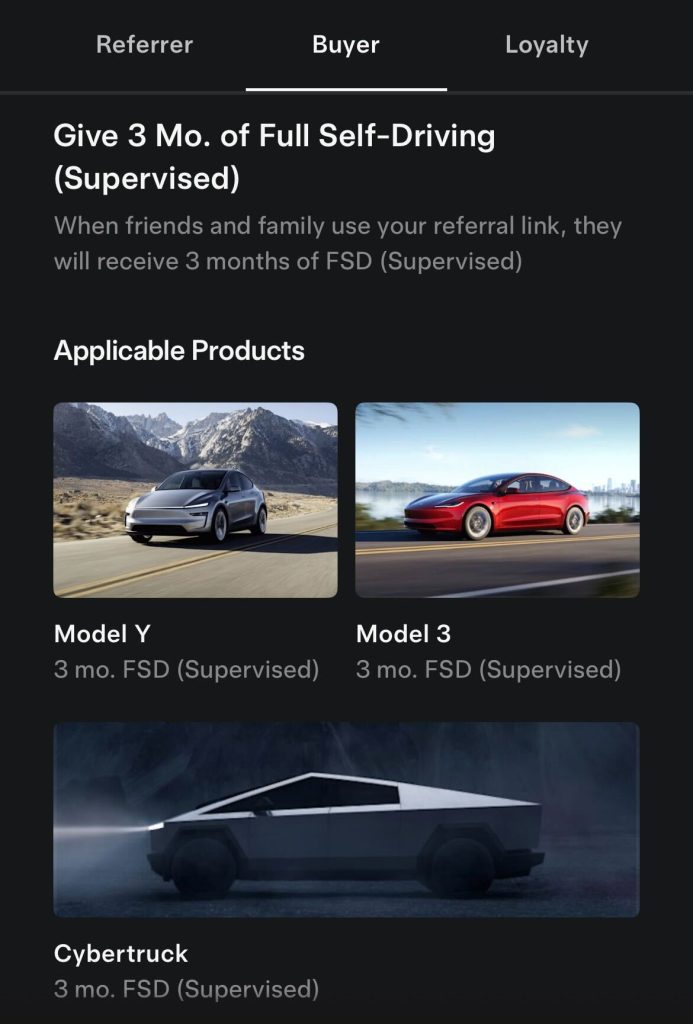Switch to the Referrer tab
The width and height of the screenshot is (693, 1024).
pos(144,45)
